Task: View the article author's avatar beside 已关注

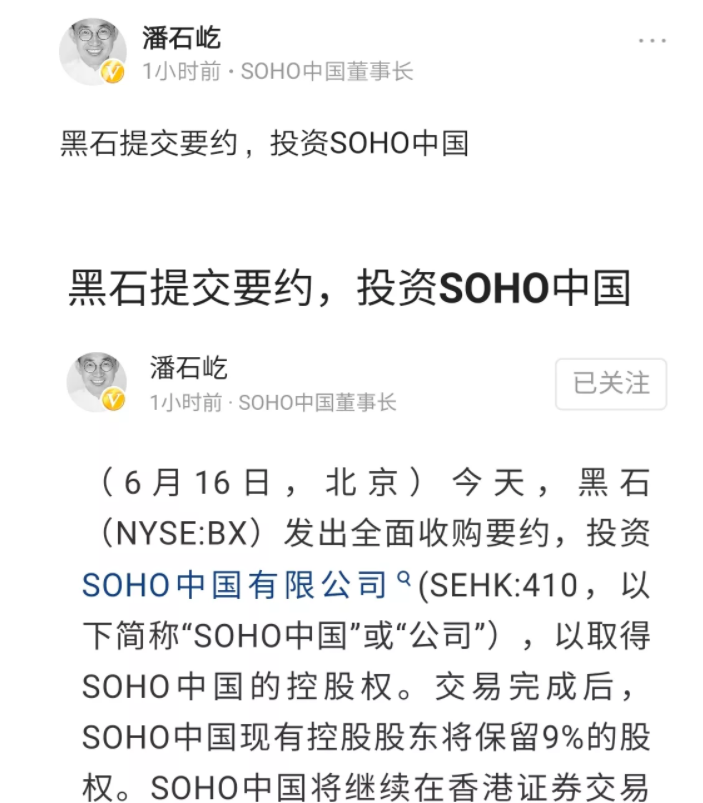Action: click(97, 382)
